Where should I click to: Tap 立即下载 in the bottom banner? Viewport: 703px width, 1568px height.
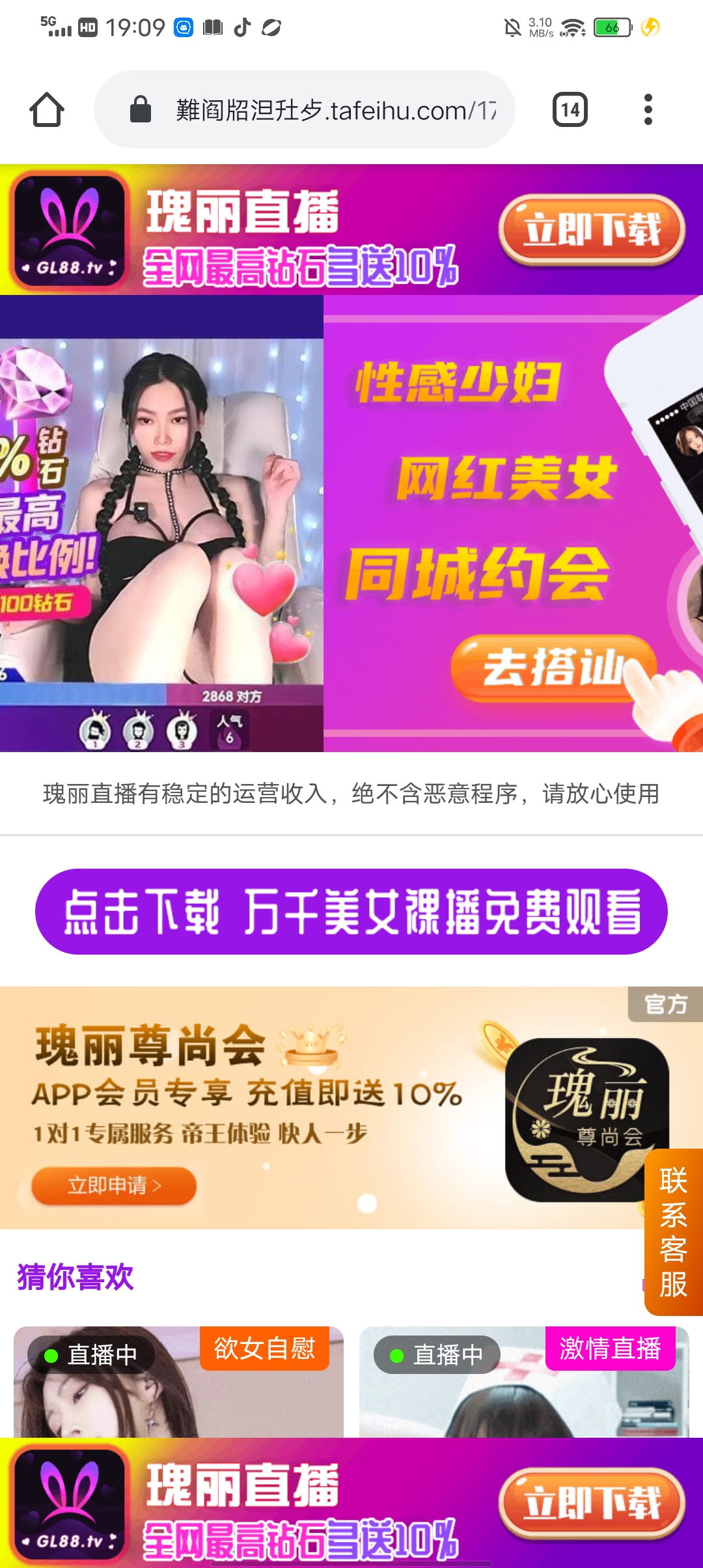point(591,1504)
